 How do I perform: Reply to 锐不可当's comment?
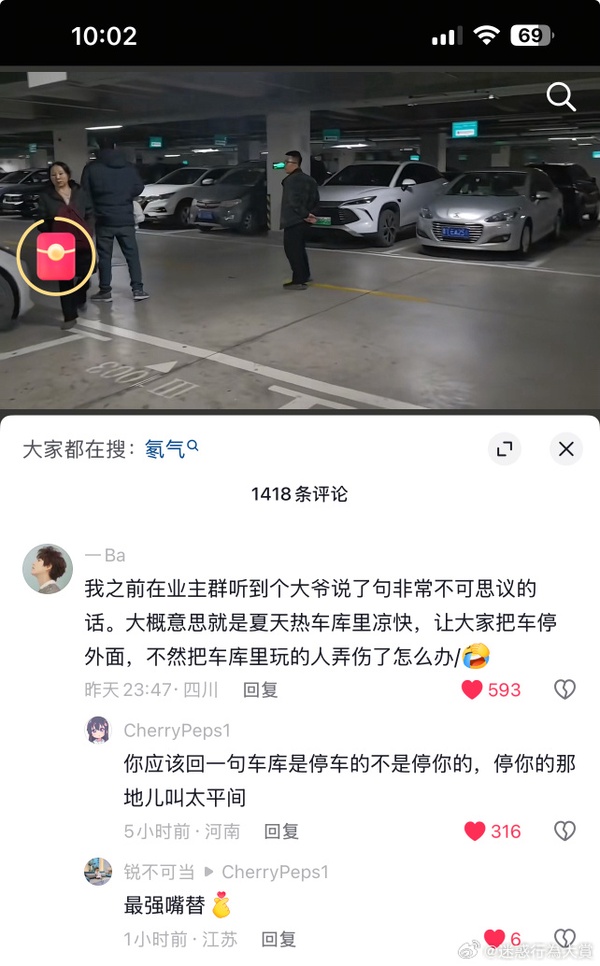pos(278,939)
